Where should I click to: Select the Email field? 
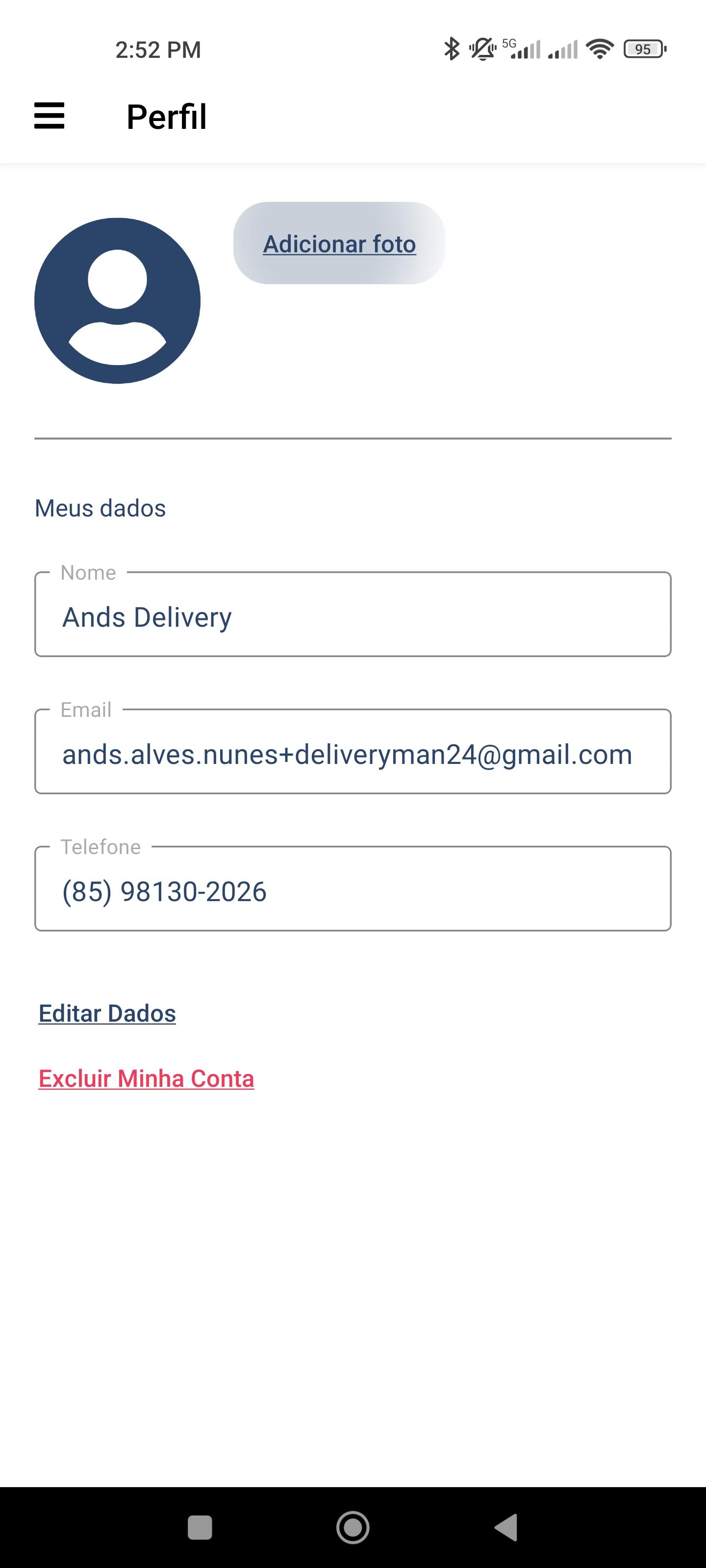[x=353, y=751]
